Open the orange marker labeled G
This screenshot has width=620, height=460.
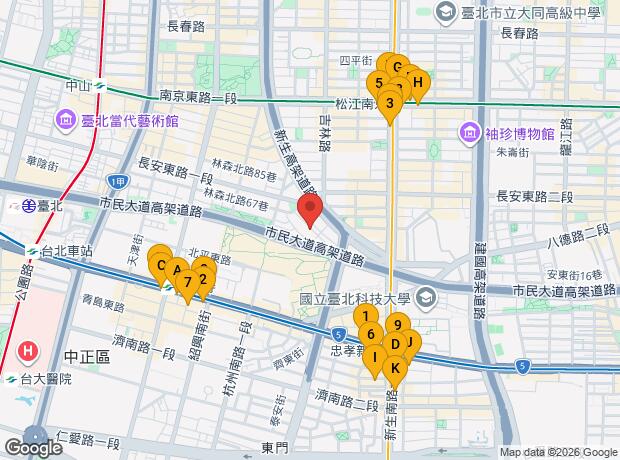(397, 67)
